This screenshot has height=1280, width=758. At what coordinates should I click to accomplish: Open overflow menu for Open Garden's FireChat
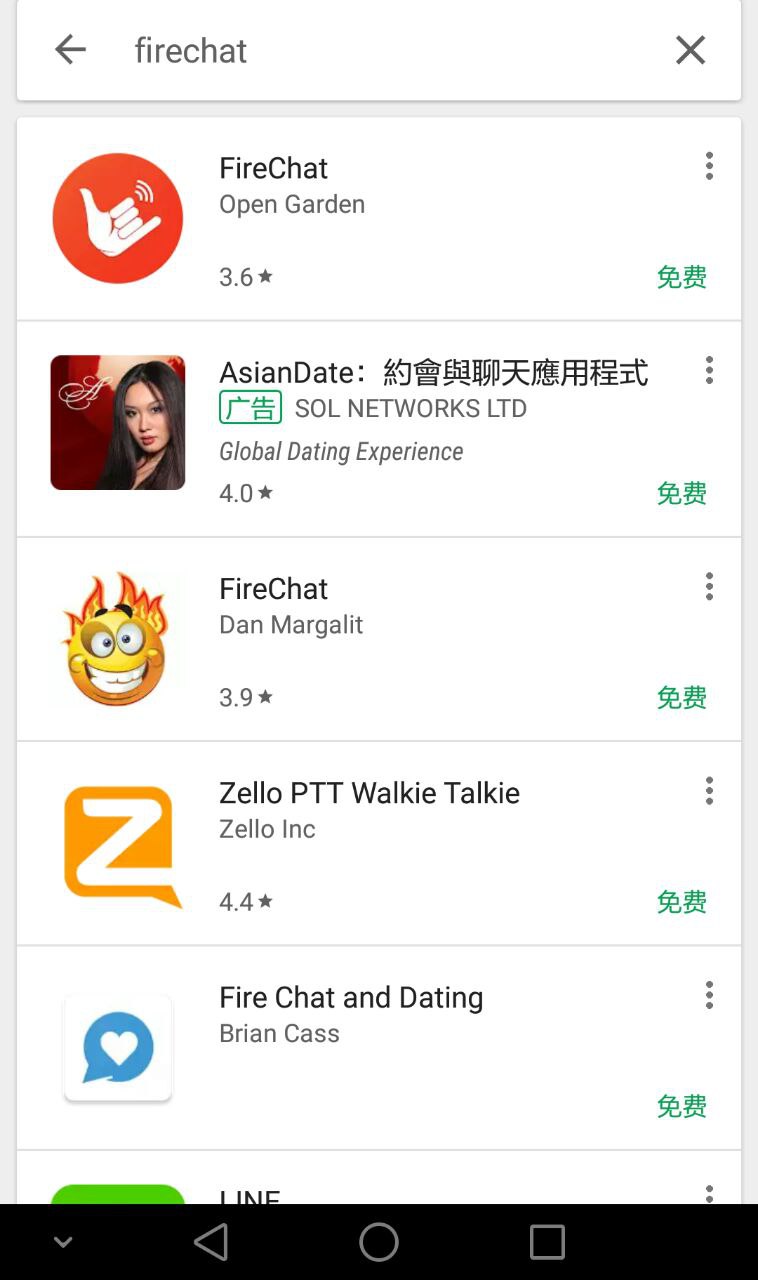[709, 166]
